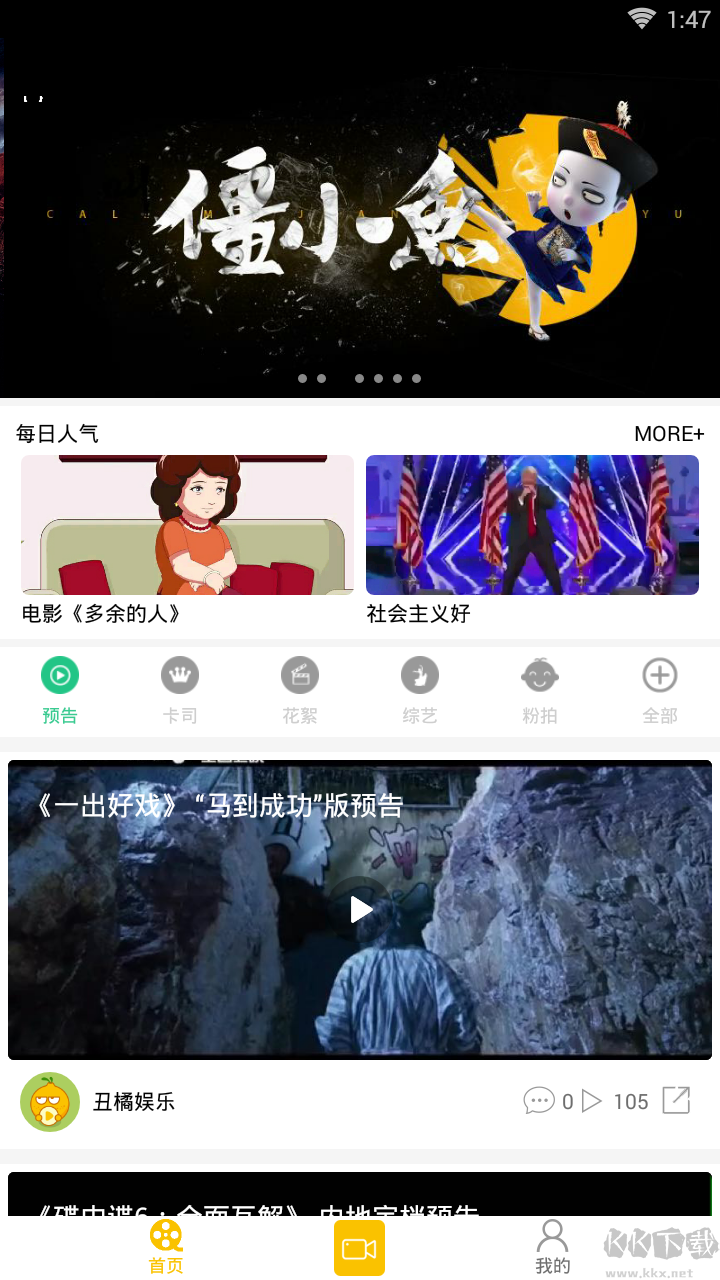The image size is (720, 1280).
Task: Tap the comment bubble icon on 丑橘娱乐 post
Action: pos(541,1100)
